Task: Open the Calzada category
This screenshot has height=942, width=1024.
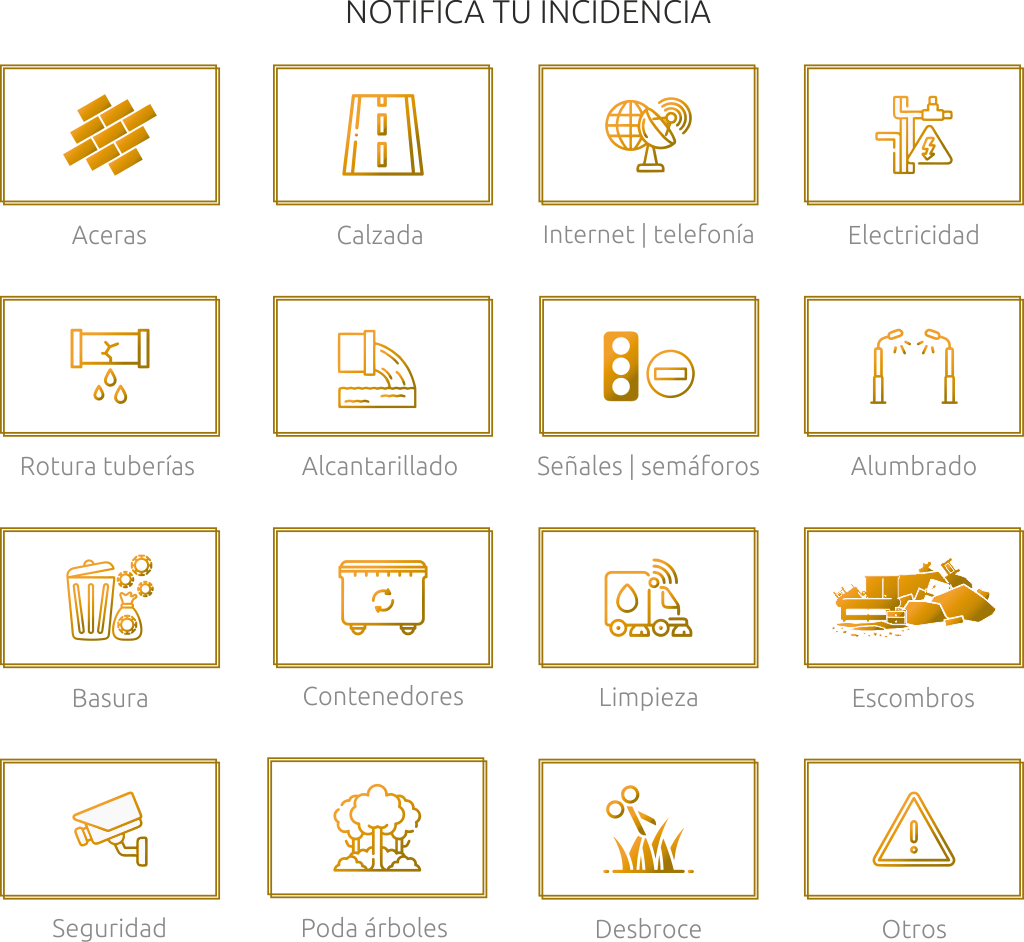Action: click(x=382, y=135)
